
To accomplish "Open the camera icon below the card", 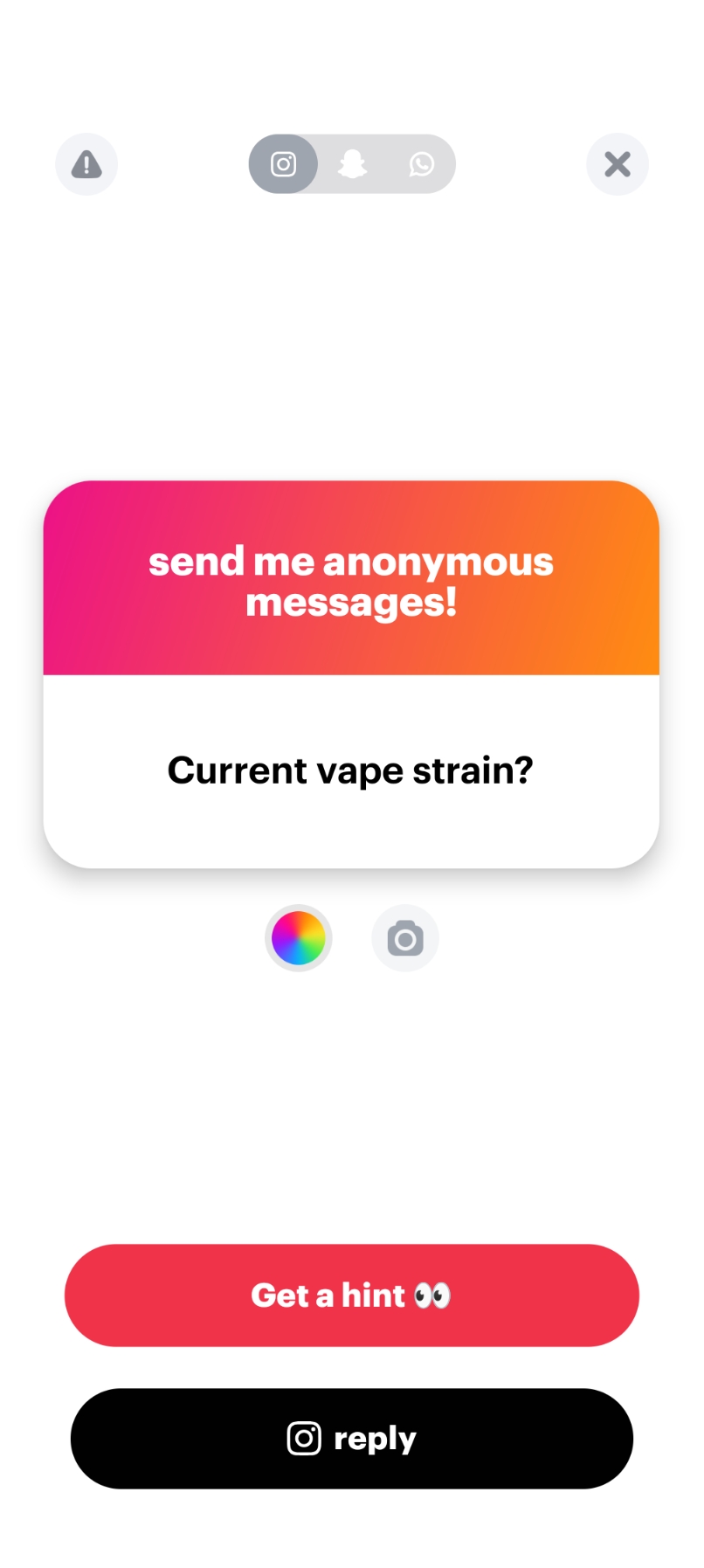I will coord(405,939).
